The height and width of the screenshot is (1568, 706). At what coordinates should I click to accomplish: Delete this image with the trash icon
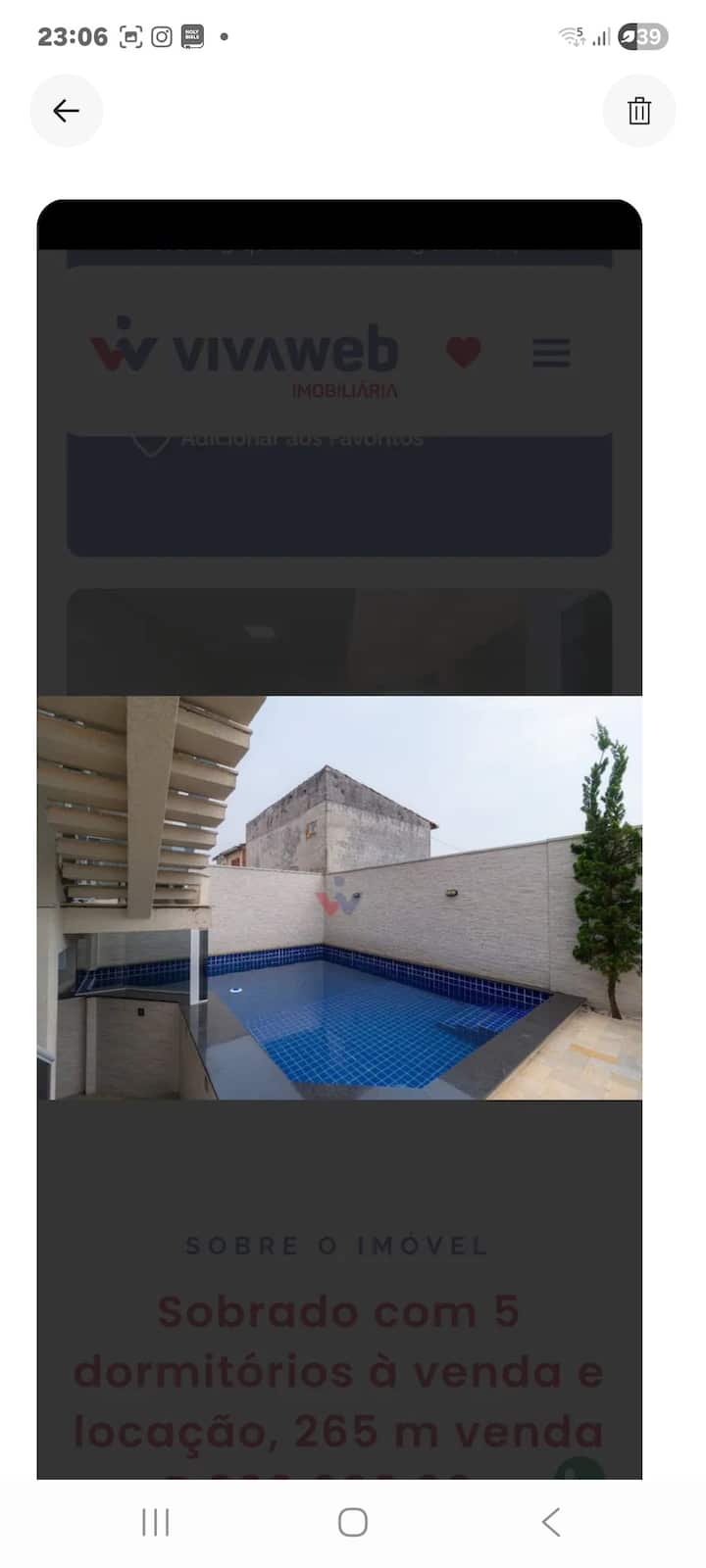638,111
